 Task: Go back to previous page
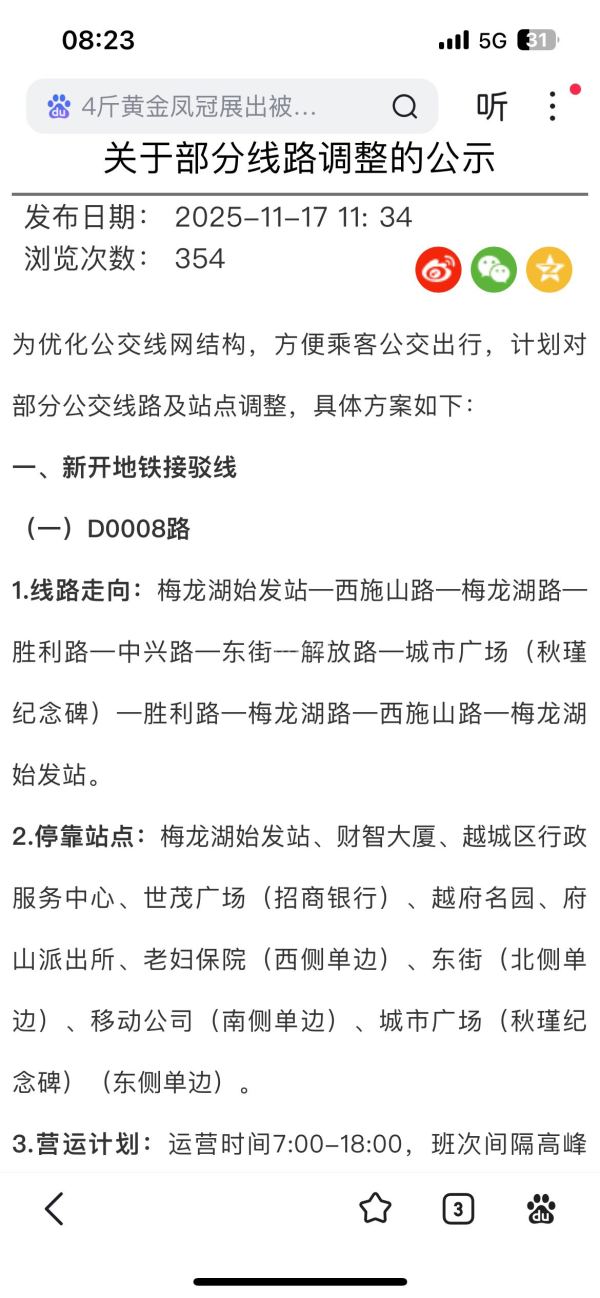[55, 1209]
